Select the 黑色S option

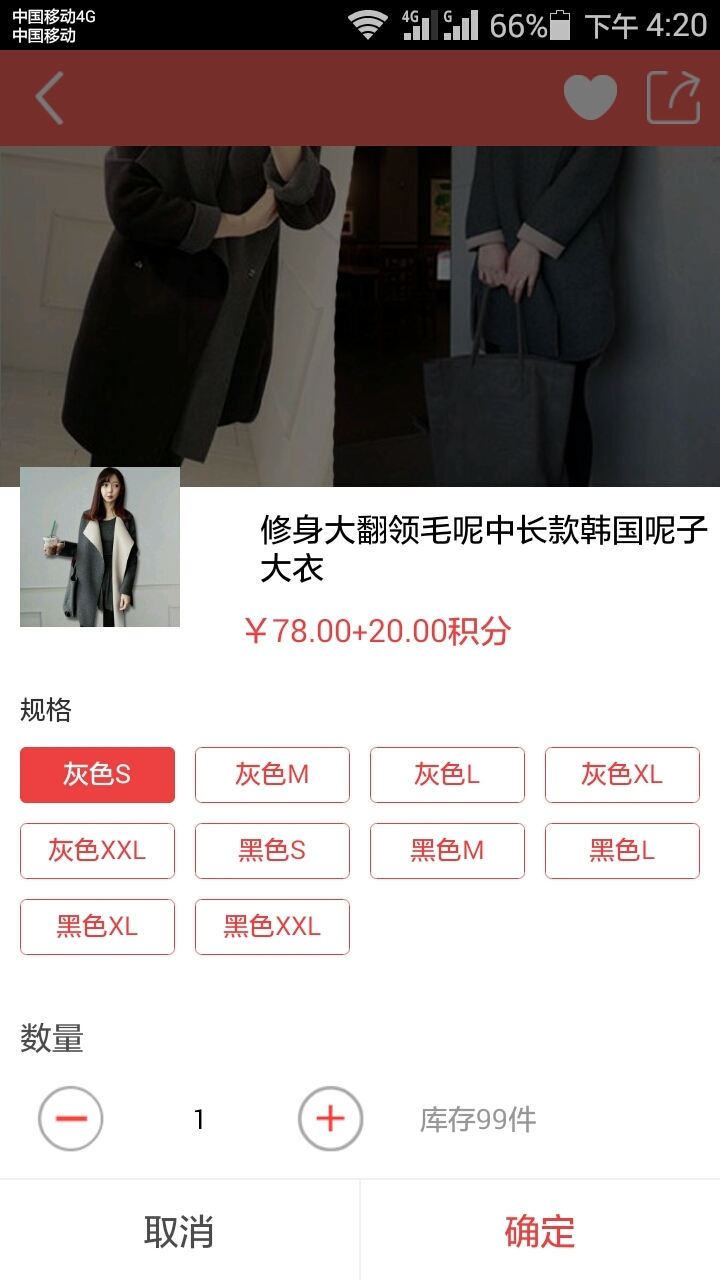click(x=272, y=851)
